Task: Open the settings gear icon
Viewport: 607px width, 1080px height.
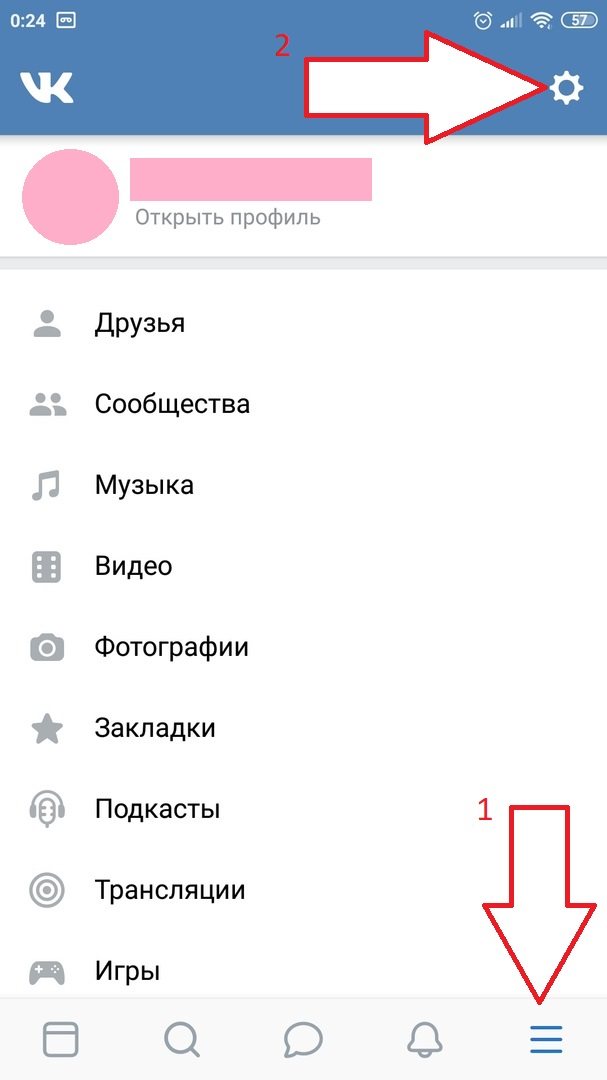Action: tap(566, 89)
